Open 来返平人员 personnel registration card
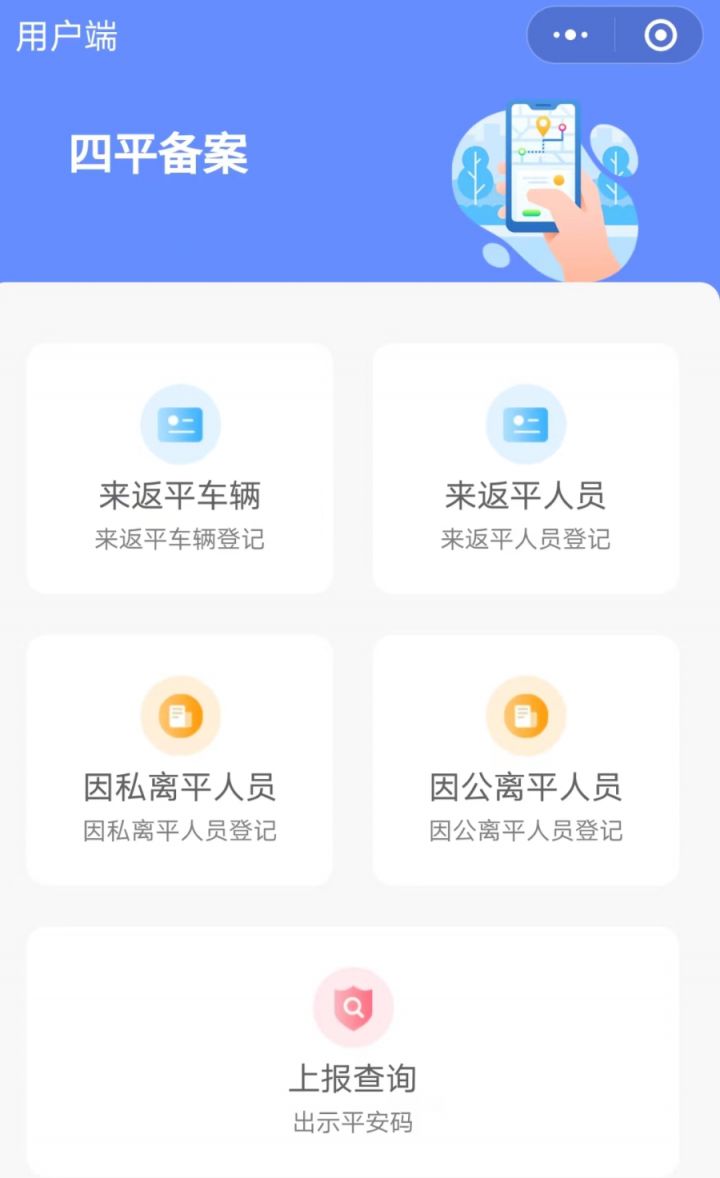 (526, 465)
